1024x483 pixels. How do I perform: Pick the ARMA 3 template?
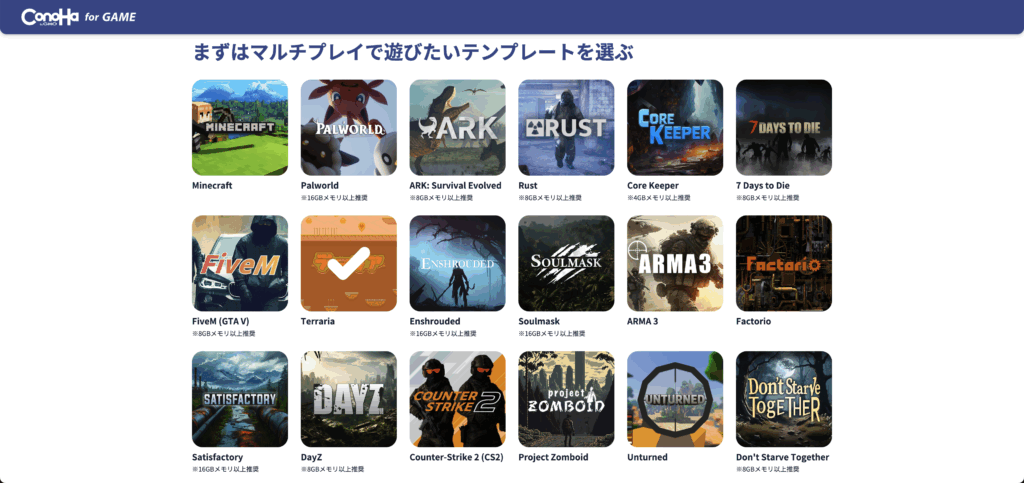tap(675, 263)
